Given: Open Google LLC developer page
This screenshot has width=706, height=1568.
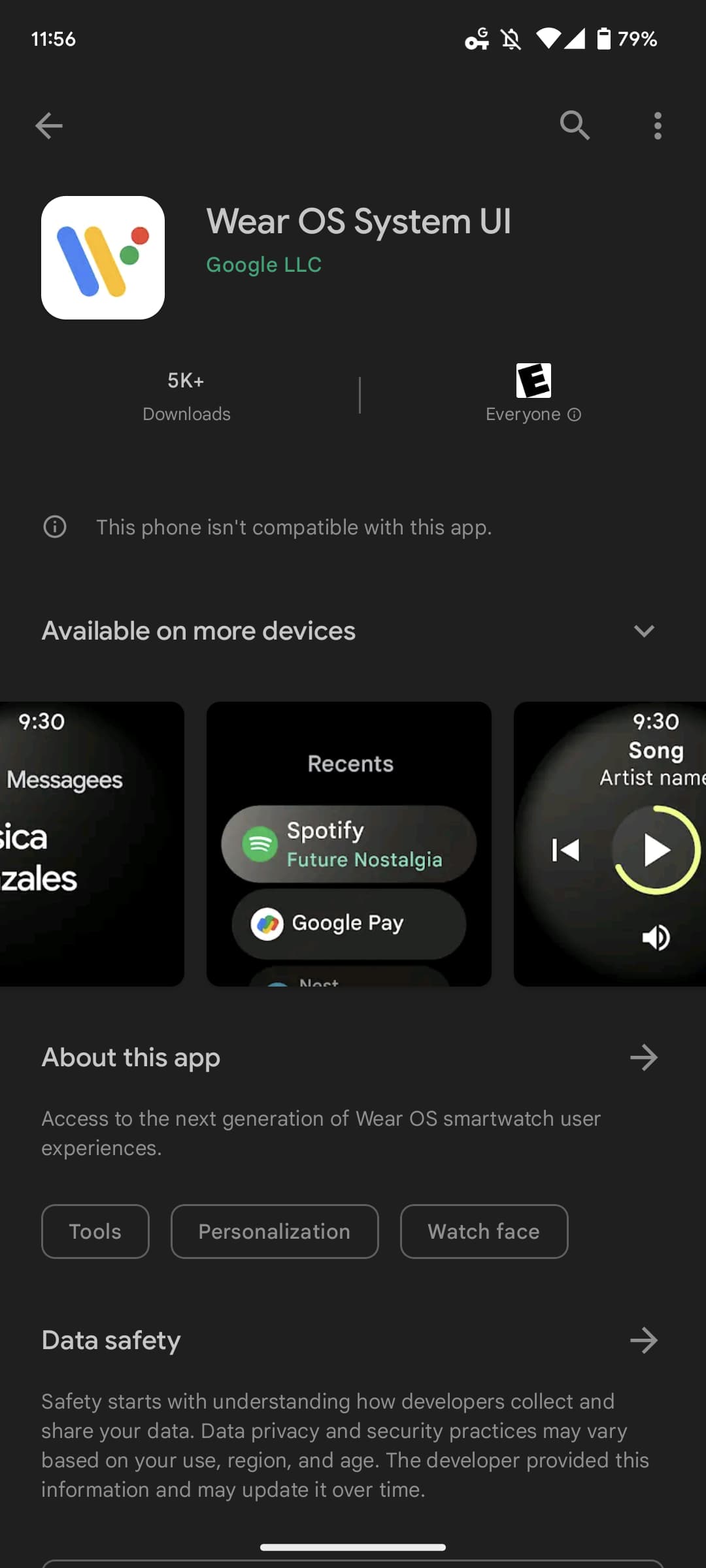Looking at the screenshot, I should 263,265.
